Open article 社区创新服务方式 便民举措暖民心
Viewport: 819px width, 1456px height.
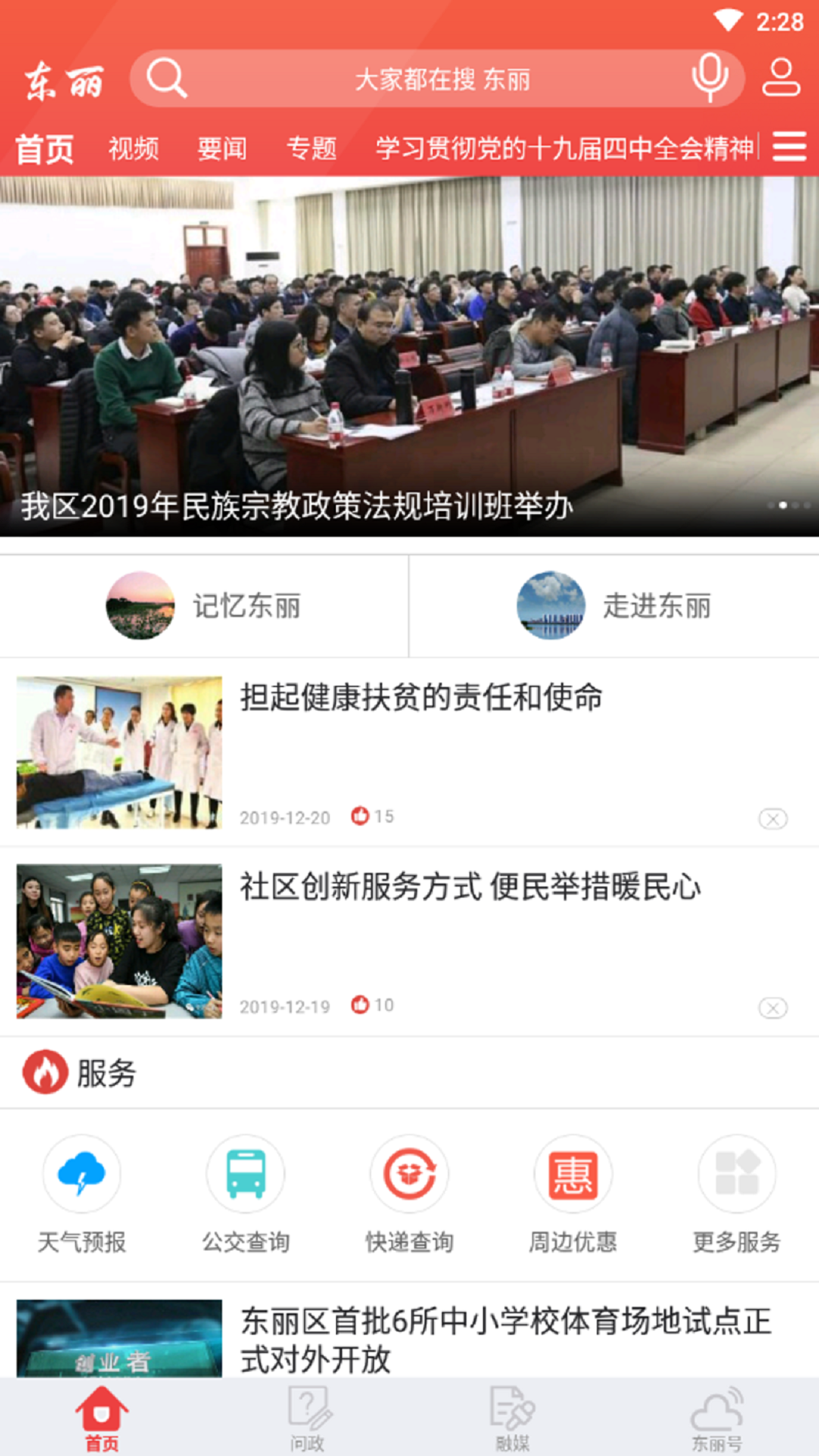tap(470, 886)
